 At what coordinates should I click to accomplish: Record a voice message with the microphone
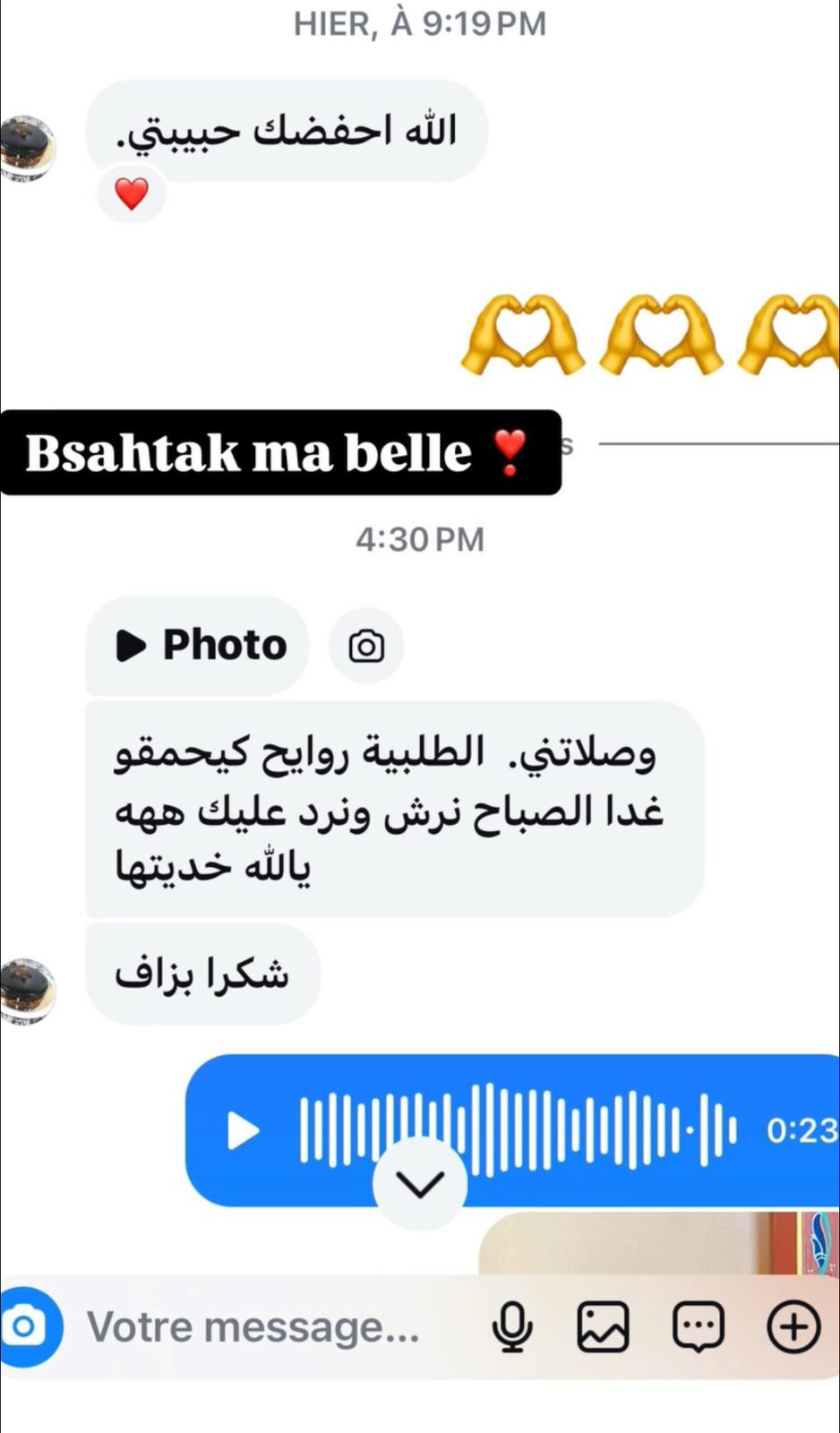point(512,1326)
